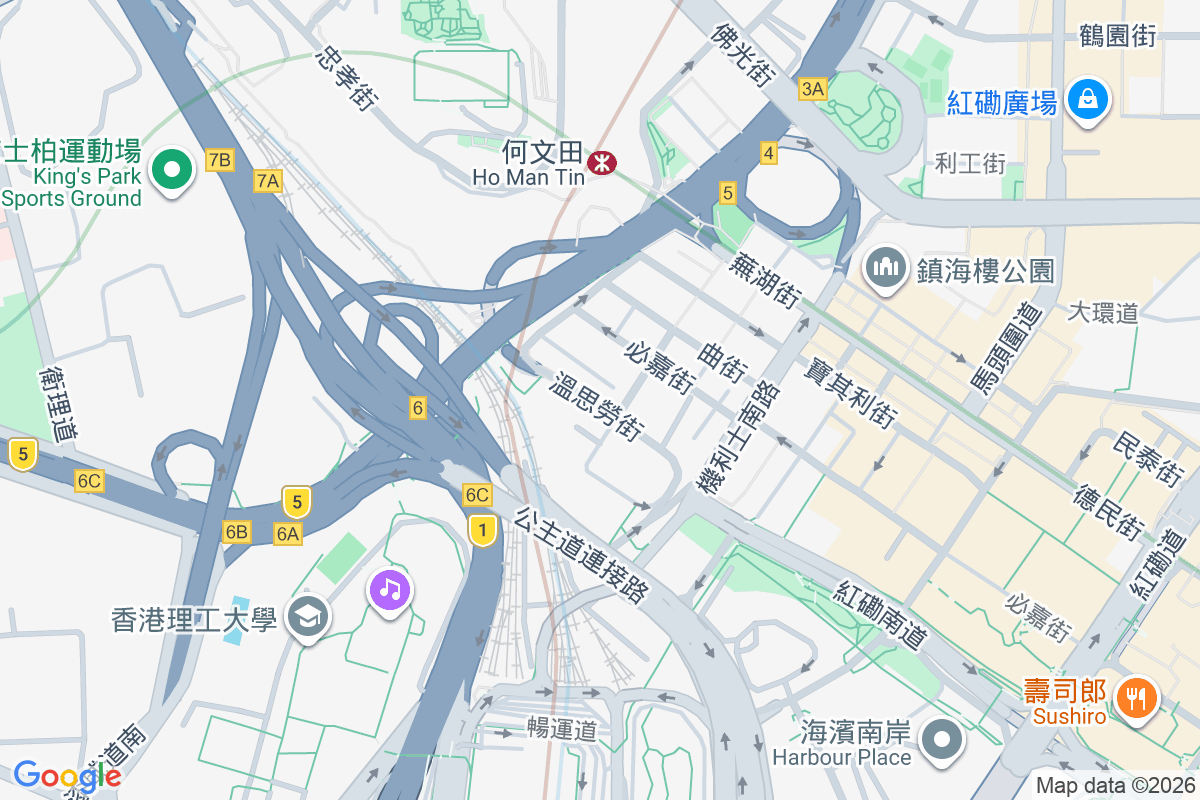
Task: Tap the 紅磡廣場 shopping pin
Action: tap(1087, 100)
